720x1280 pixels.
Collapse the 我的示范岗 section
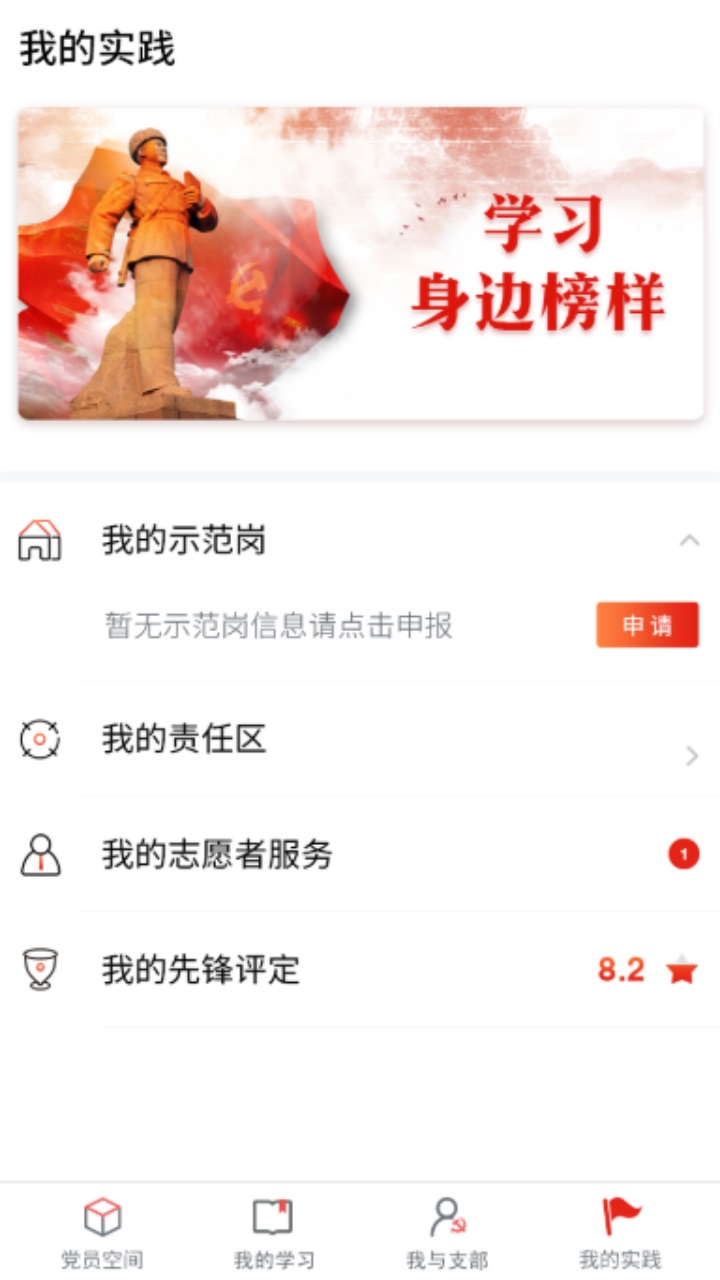point(689,541)
